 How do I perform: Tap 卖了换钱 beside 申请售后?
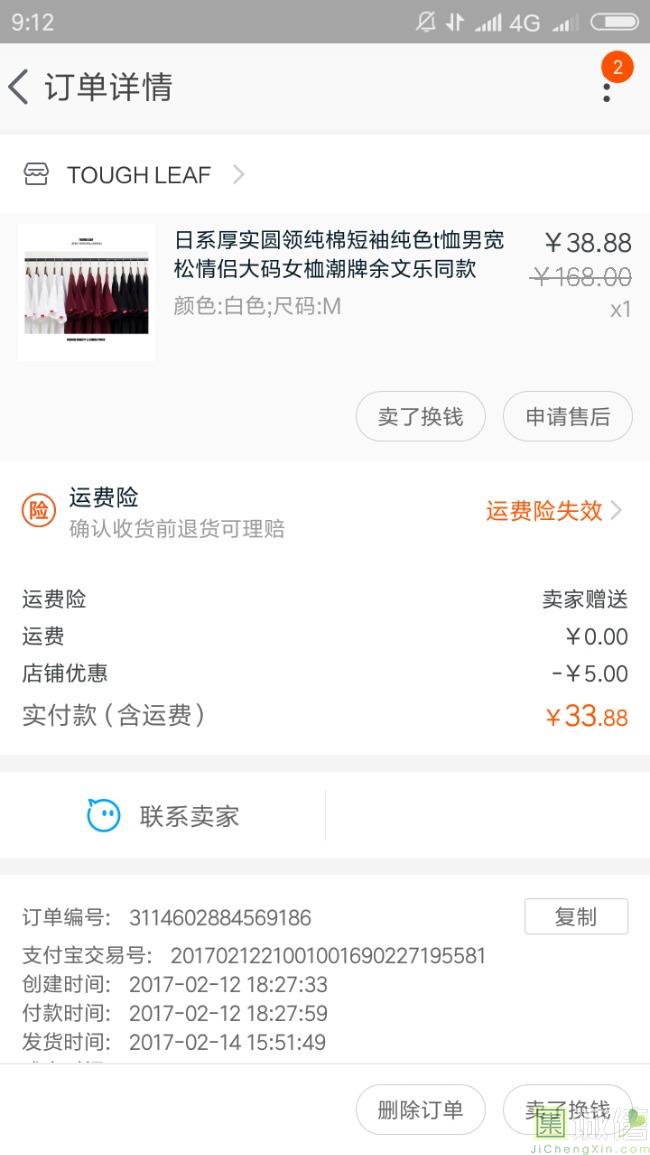420,417
